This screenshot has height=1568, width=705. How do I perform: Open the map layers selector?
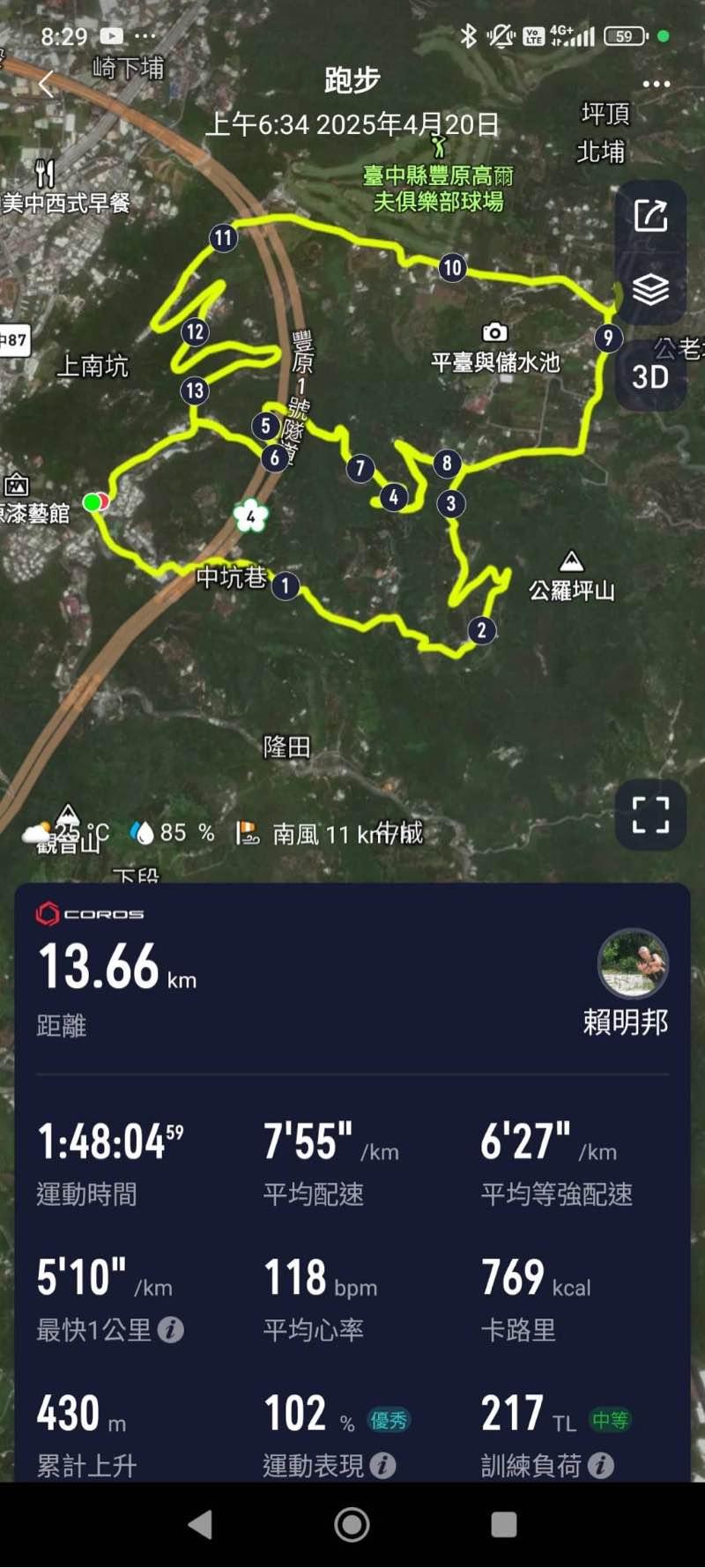(x=650, y=289)
